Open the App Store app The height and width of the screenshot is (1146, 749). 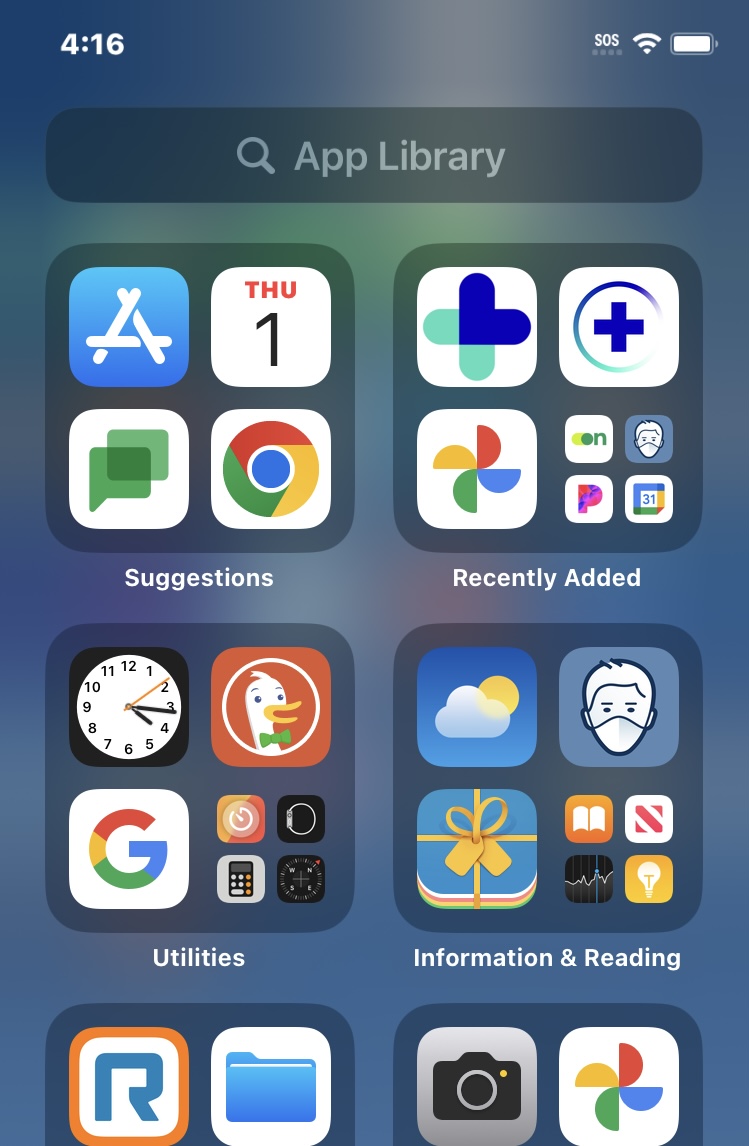(x=129, y=327)
